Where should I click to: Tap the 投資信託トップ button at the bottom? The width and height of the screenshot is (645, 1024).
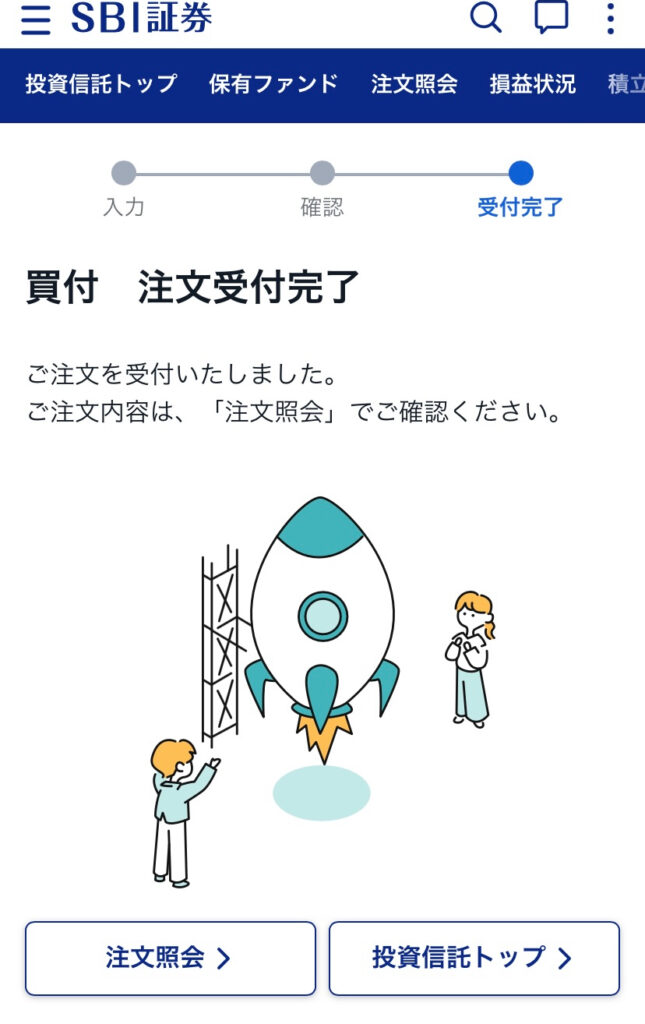tap(474, 958)
